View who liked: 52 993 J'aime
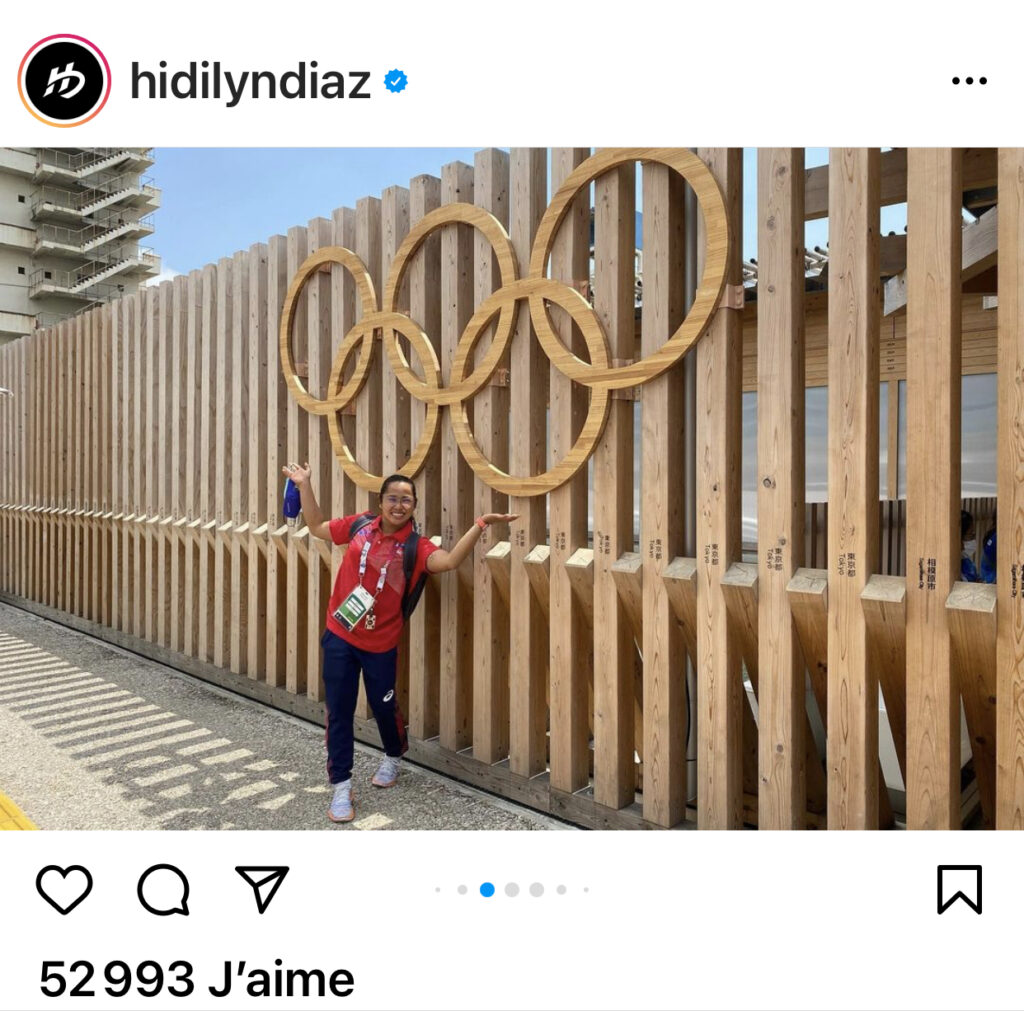The width and height of the screenshot is (1024, 1011). pyautogui.click(x=197, y=979)
